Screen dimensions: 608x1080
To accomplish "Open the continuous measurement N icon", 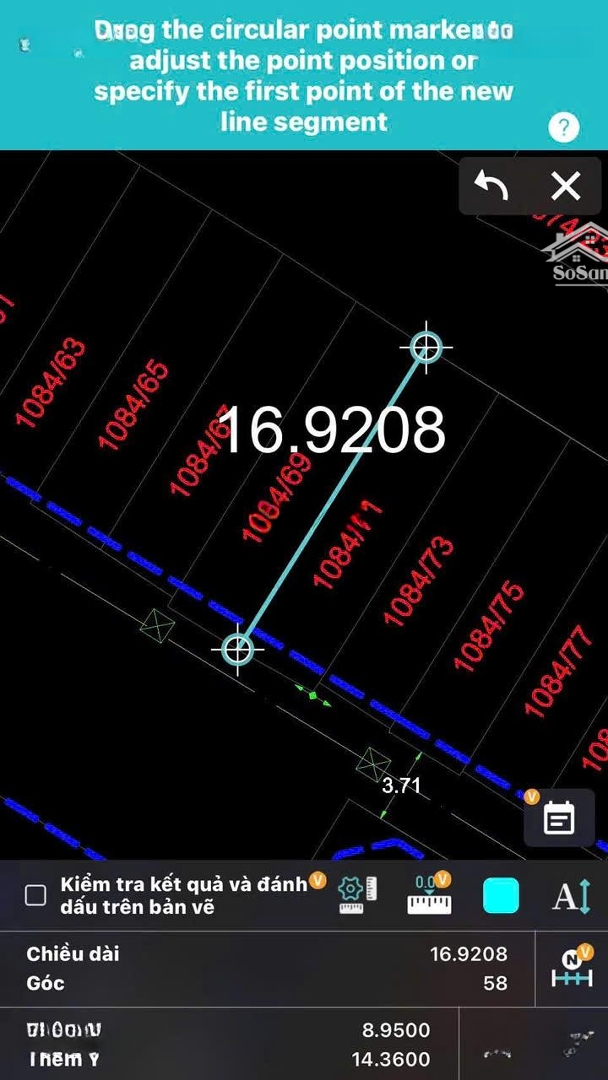I will 572,968.
